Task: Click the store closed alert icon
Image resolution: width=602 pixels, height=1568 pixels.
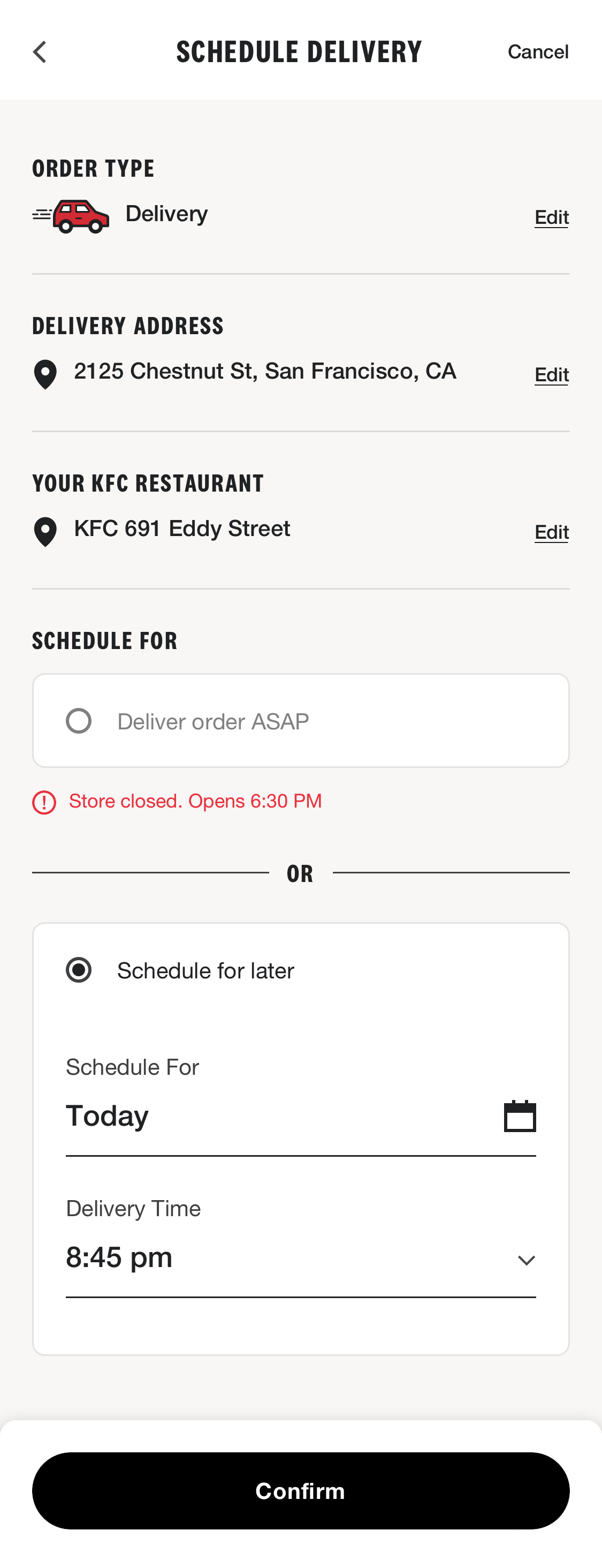Action: coord(43,802)
